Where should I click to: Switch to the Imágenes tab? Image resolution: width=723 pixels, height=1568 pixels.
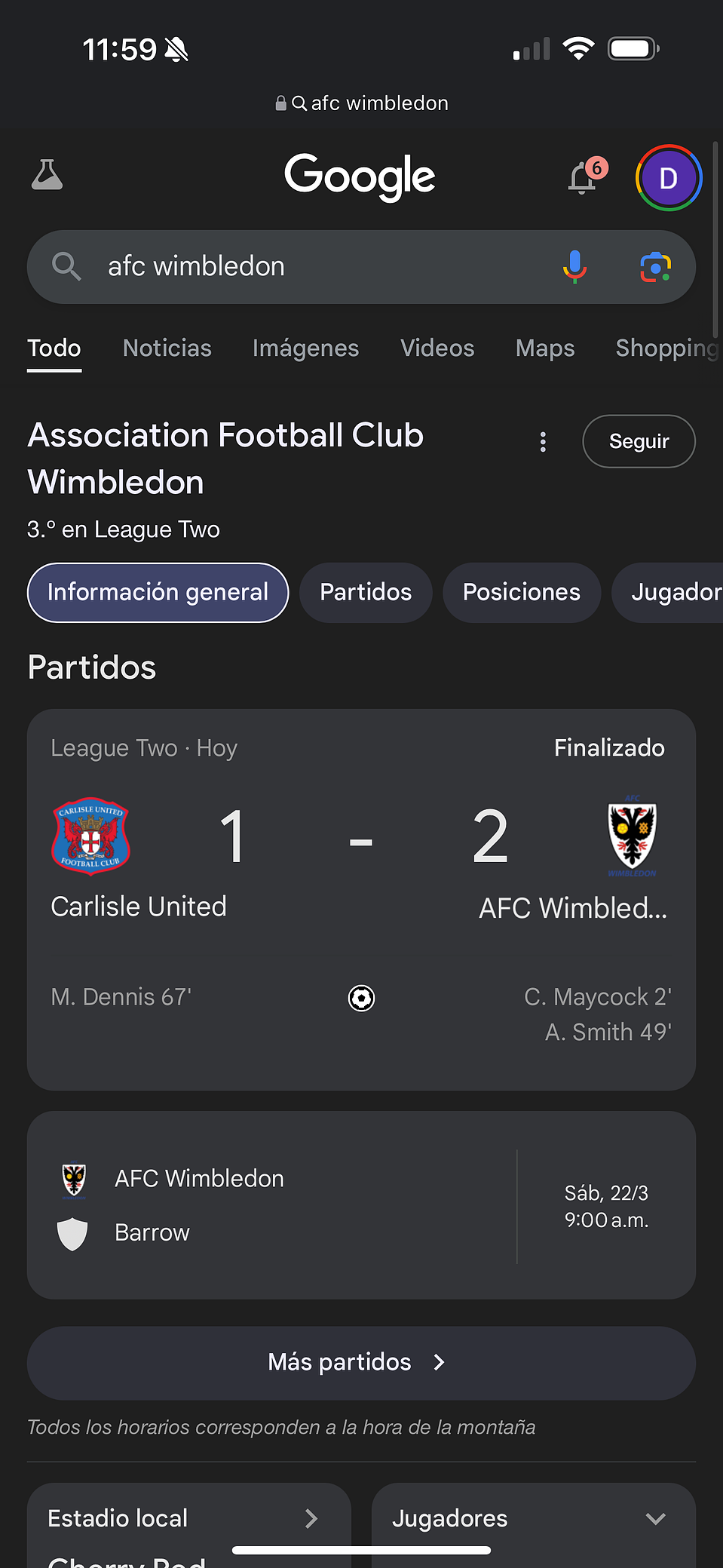305,348
